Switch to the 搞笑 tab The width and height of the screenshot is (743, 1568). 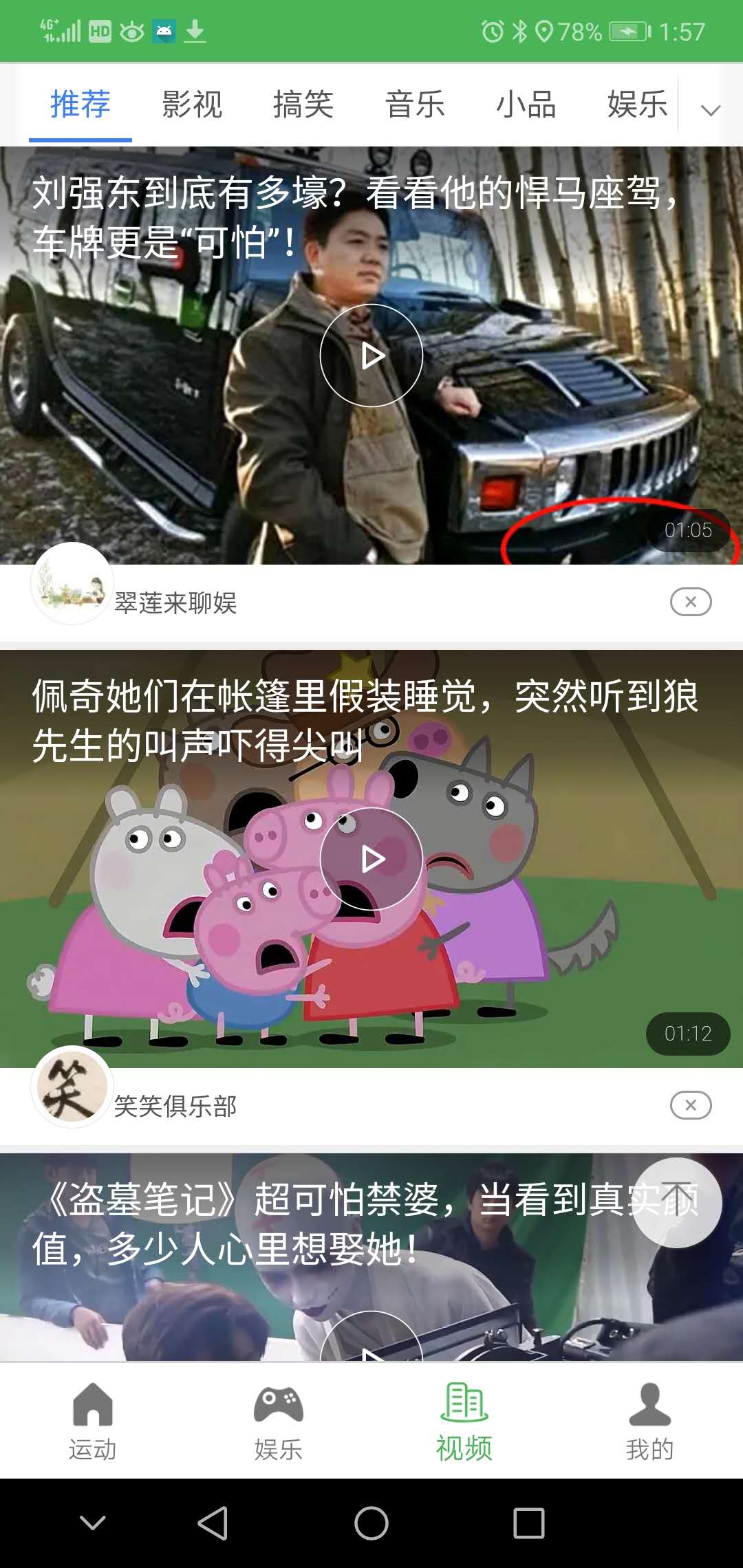coord(303,105)
